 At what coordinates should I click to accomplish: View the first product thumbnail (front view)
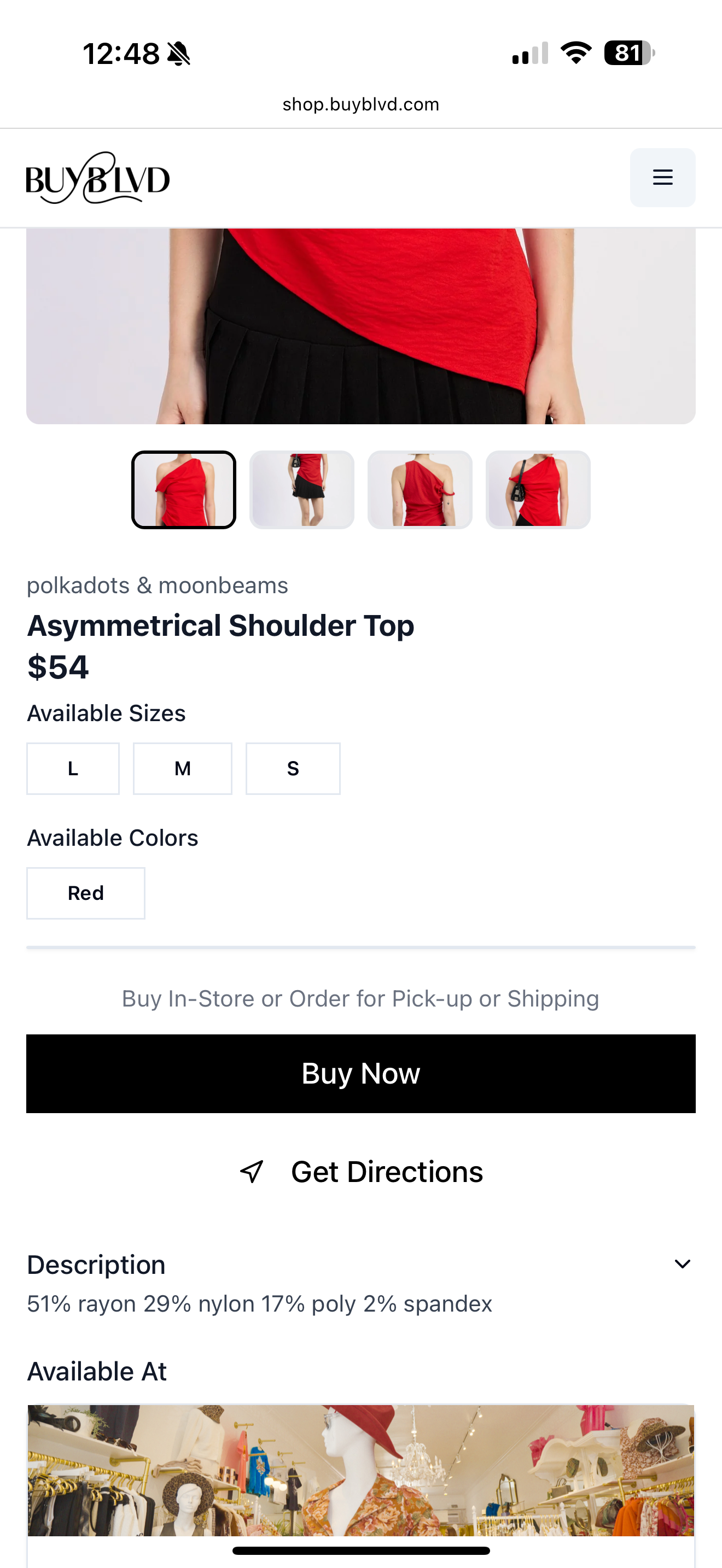coord(184,490)
